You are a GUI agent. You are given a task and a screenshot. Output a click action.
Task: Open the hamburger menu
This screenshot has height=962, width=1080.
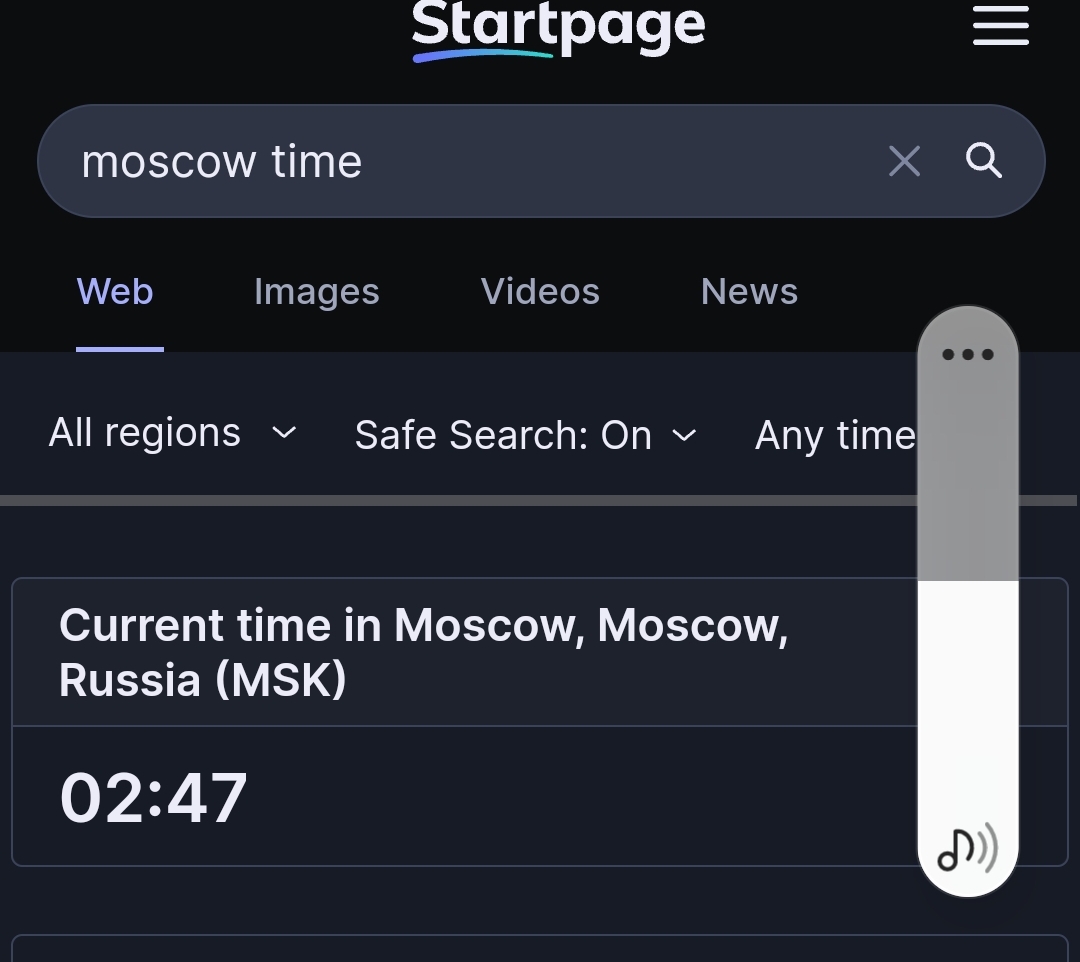1000,26
